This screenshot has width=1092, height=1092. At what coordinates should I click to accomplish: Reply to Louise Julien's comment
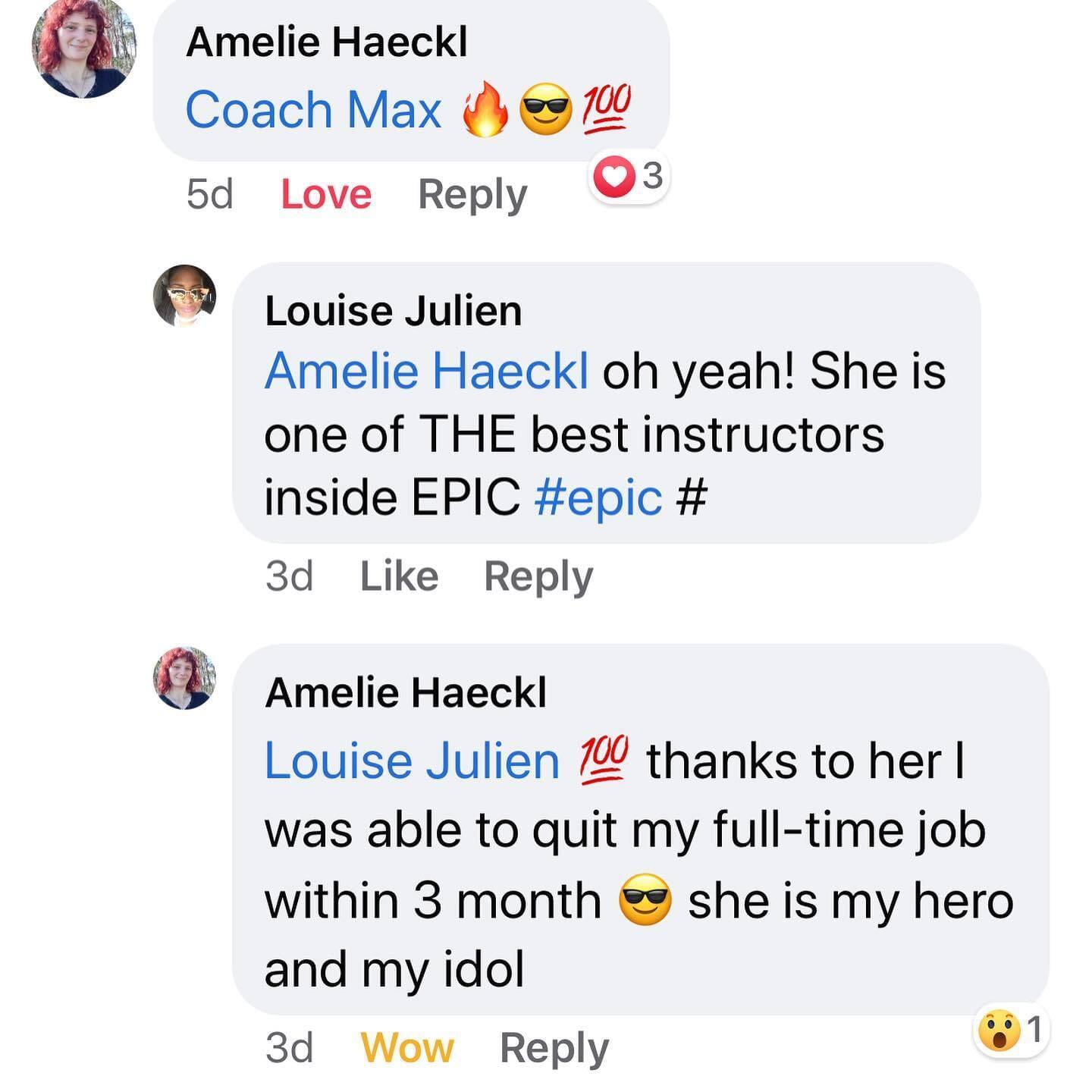[x=538, y=576]
